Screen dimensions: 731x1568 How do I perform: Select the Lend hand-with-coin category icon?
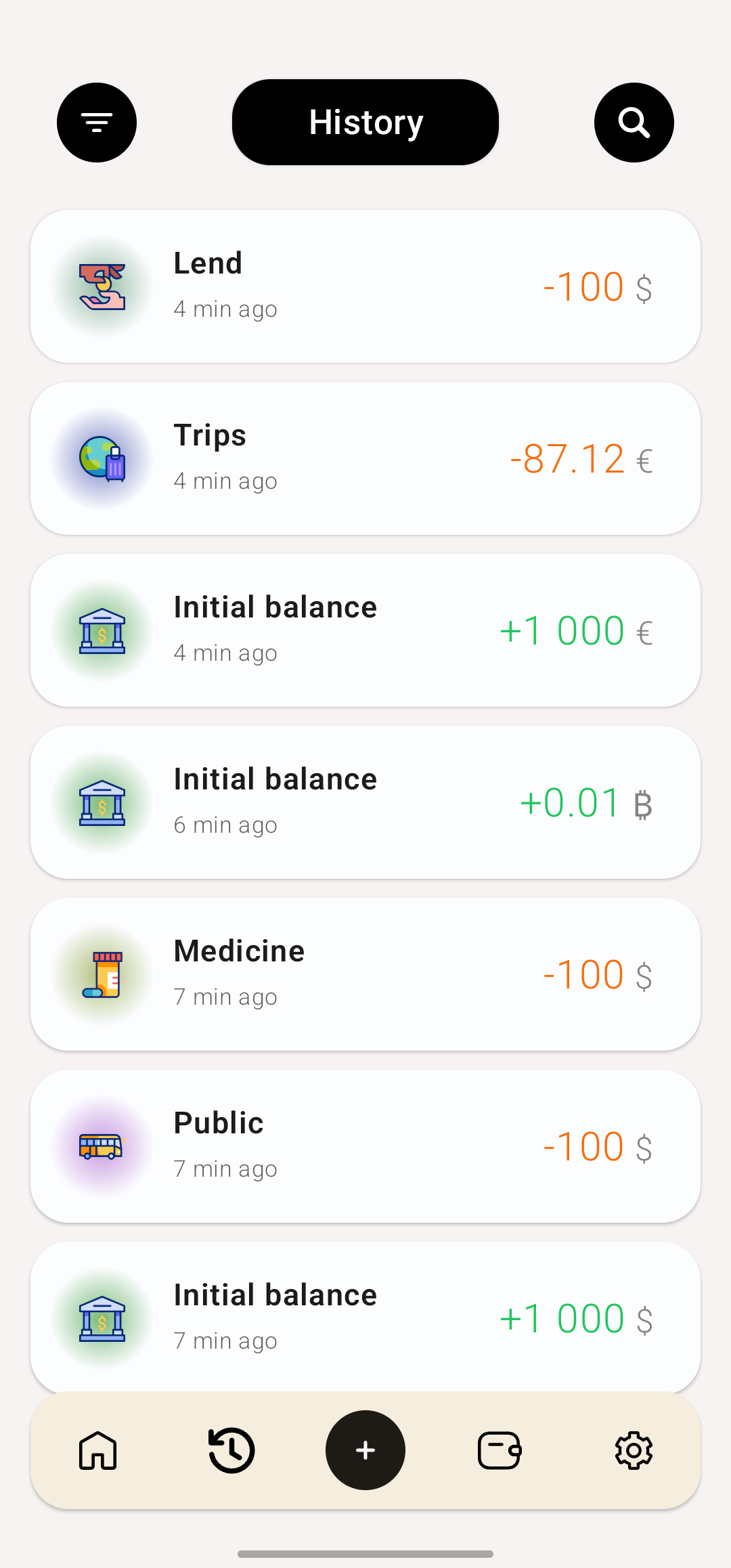click(101, 286)
